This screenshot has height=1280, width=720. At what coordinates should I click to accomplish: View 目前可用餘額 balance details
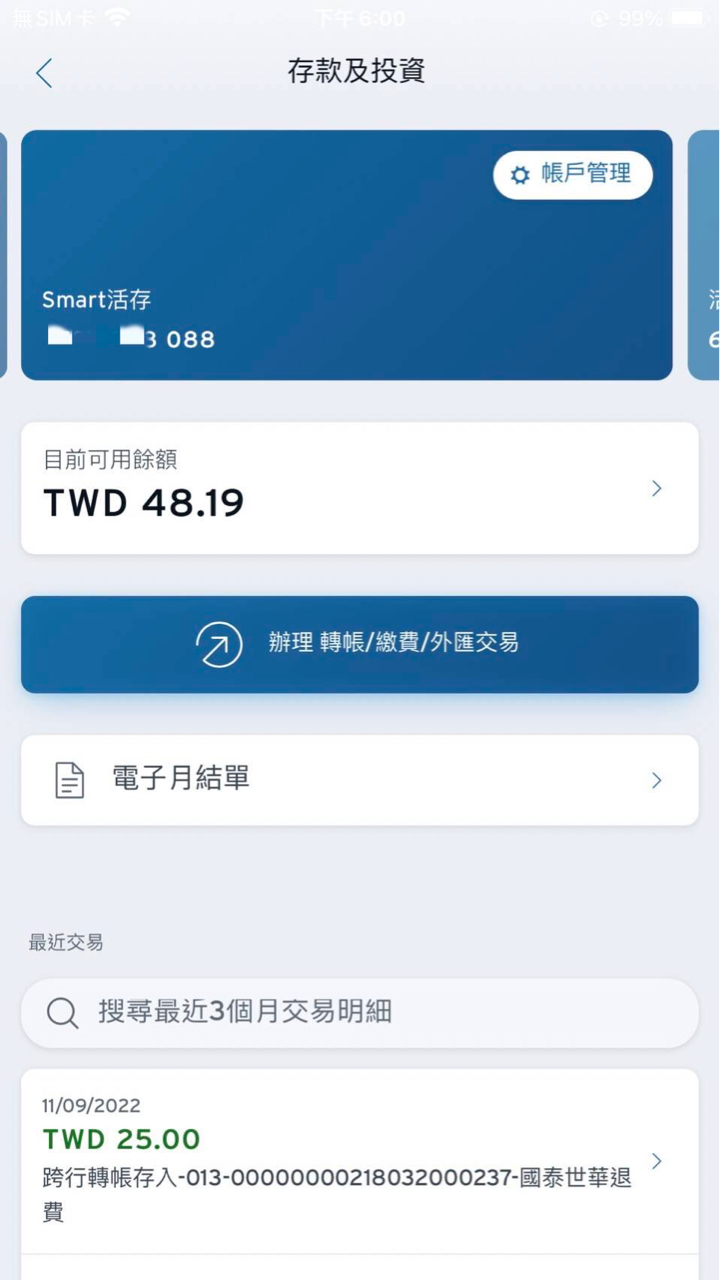[360, 488]
